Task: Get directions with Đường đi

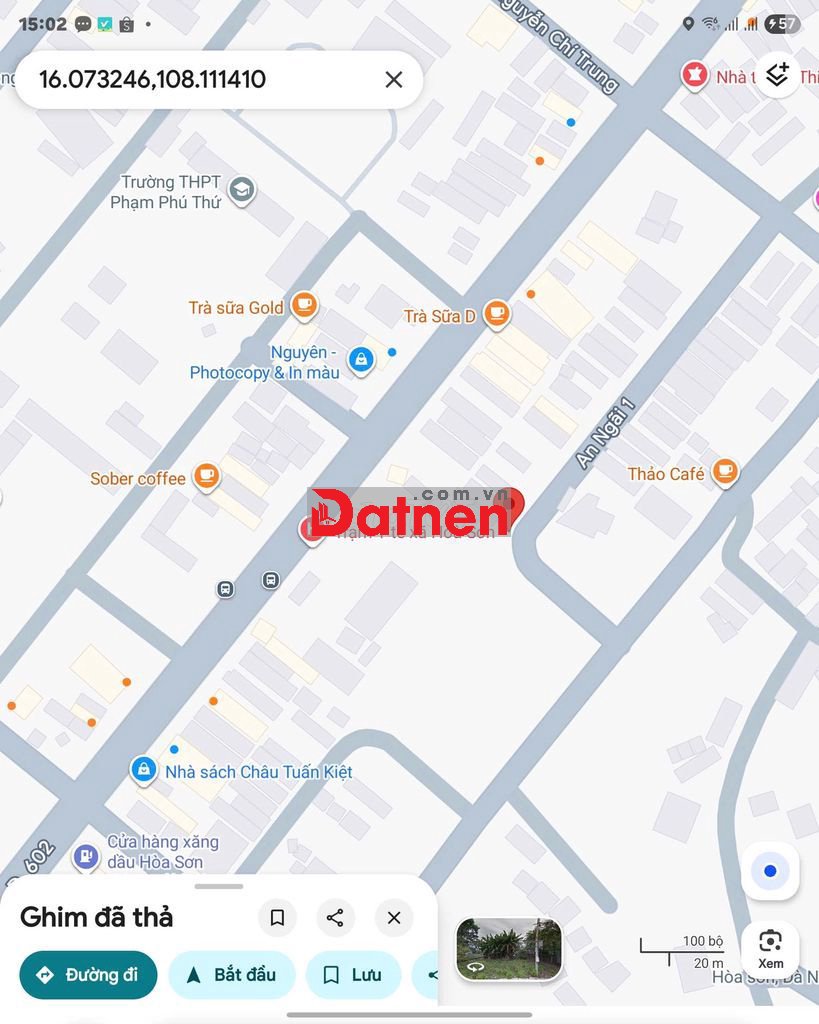Action: pyautogui.click(x=88, y=975)
